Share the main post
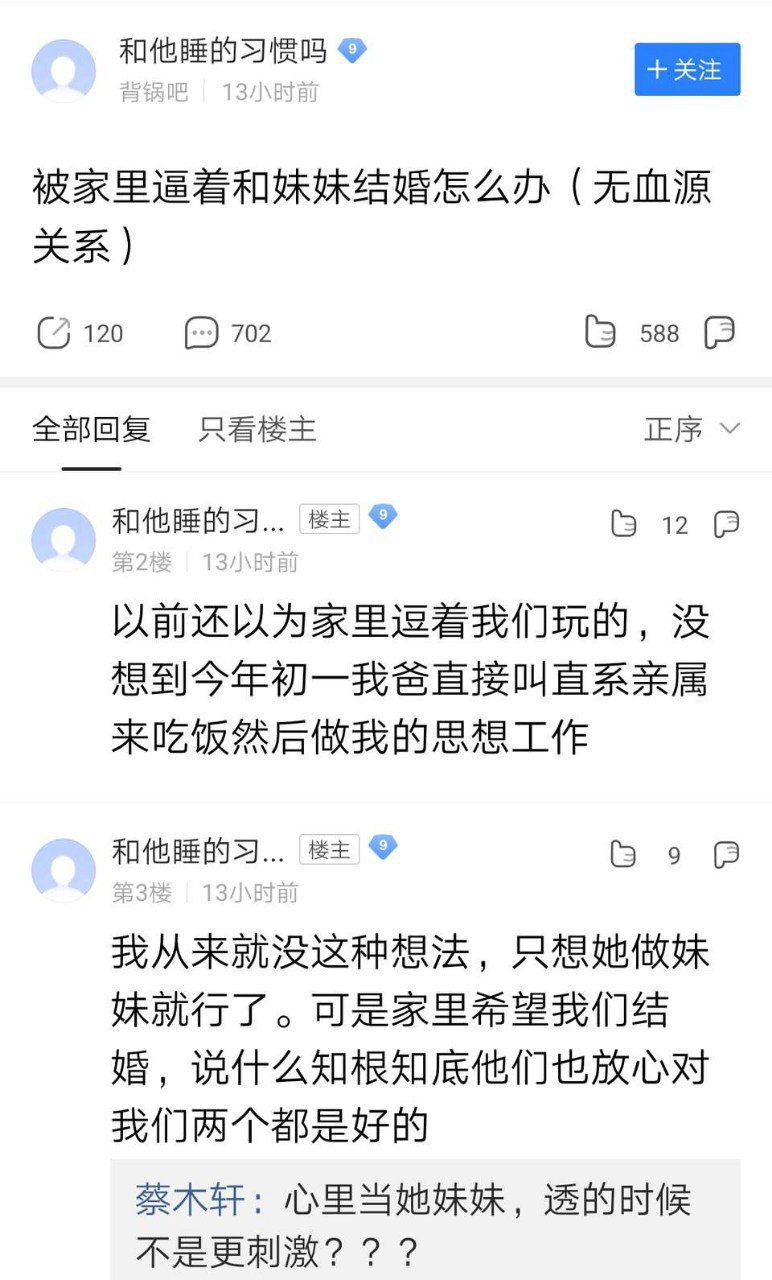The height and width of the screenshot is (1280, 772). 54,333
